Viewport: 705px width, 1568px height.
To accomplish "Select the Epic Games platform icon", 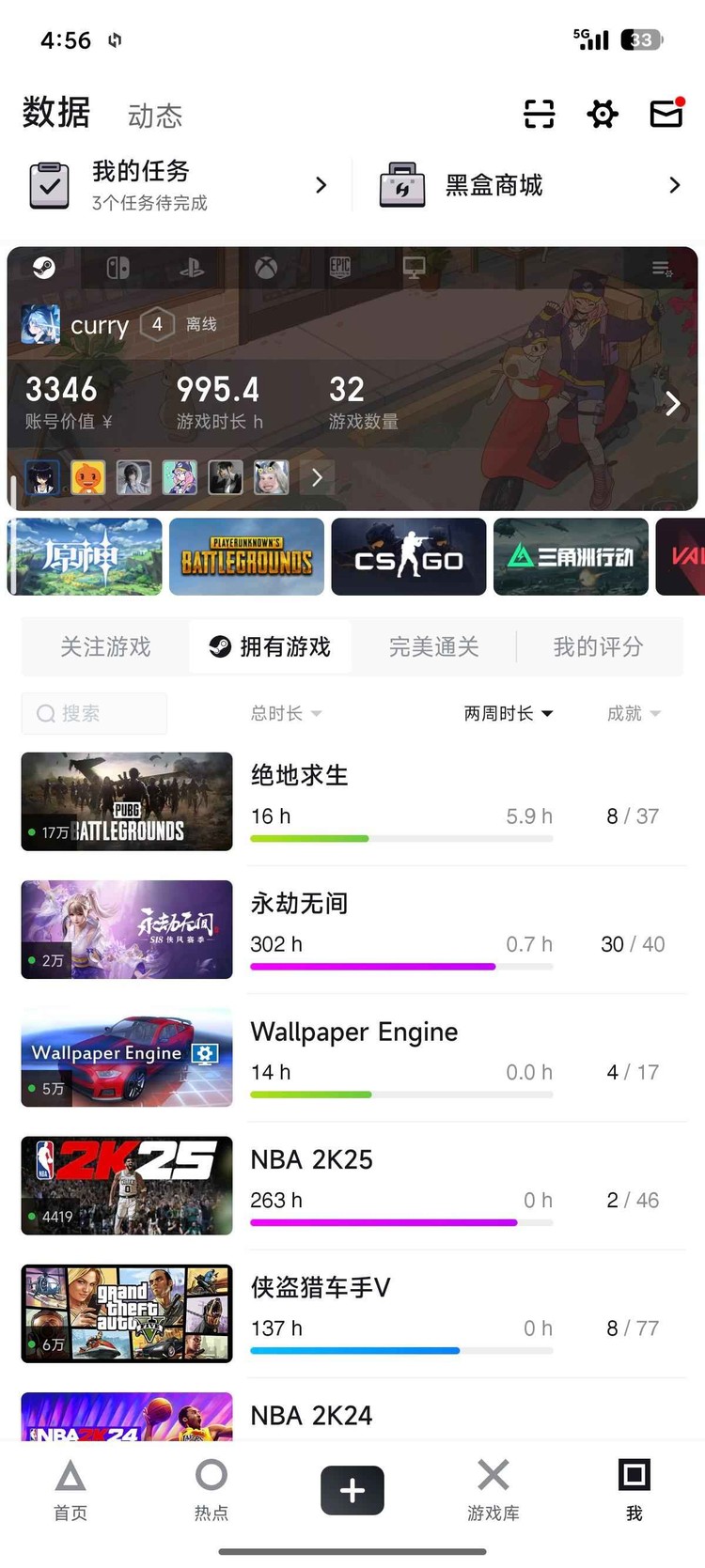I will [x=339, y=268].
